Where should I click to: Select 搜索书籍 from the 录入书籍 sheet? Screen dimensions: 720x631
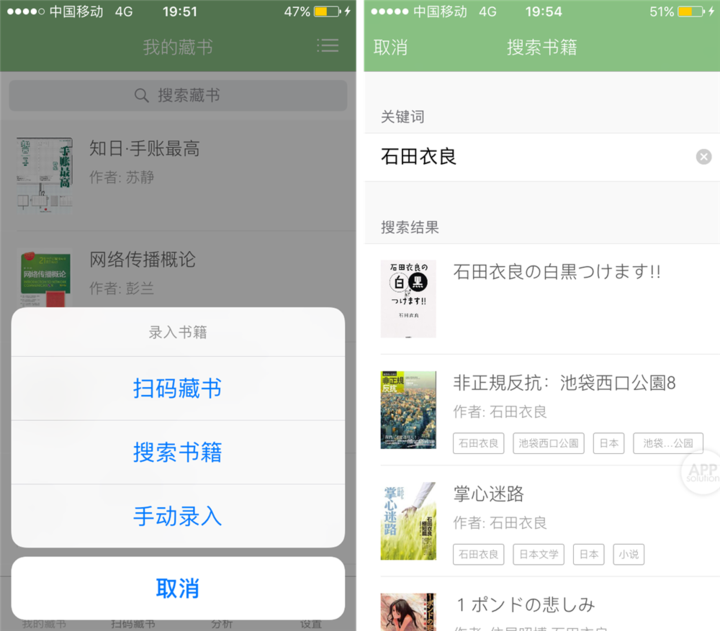178,452
